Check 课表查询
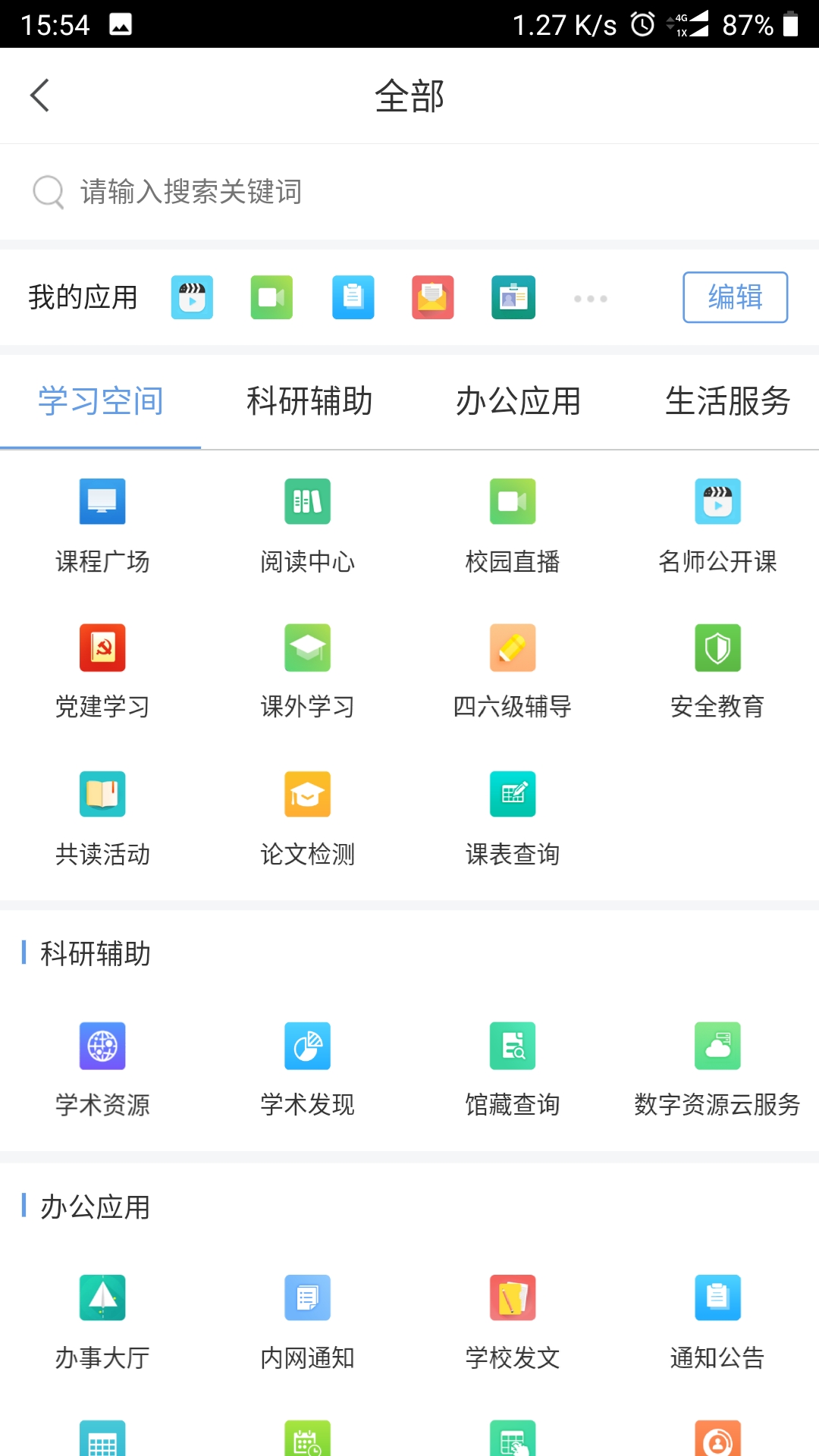 coord(513,816)
